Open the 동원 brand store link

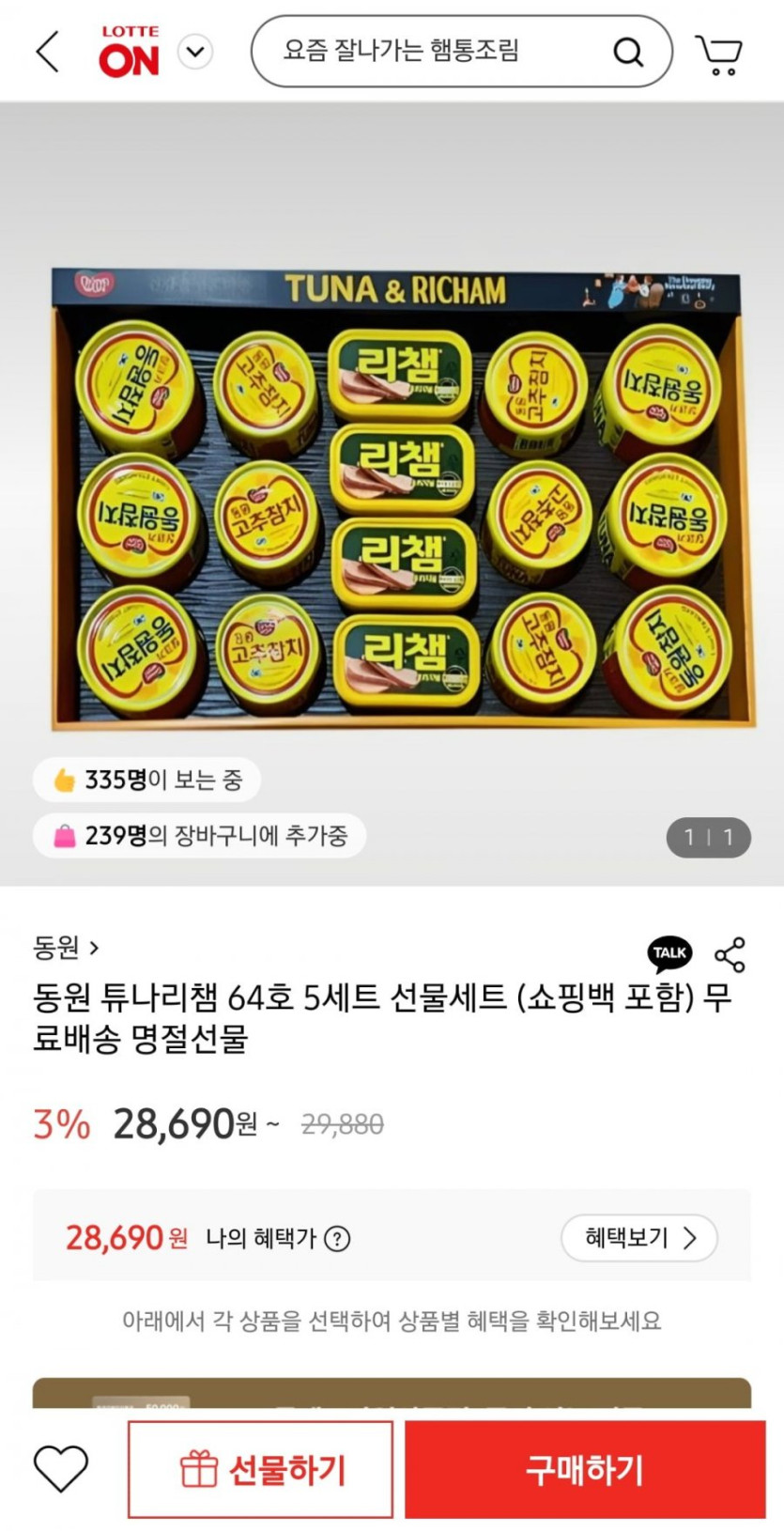point(66,948)
